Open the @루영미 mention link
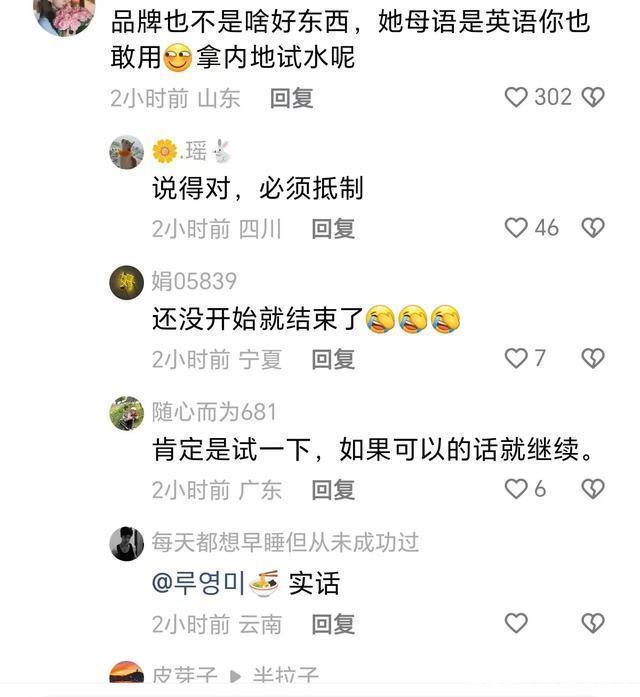Screen dimensions: 640x697 pos(198,583)
